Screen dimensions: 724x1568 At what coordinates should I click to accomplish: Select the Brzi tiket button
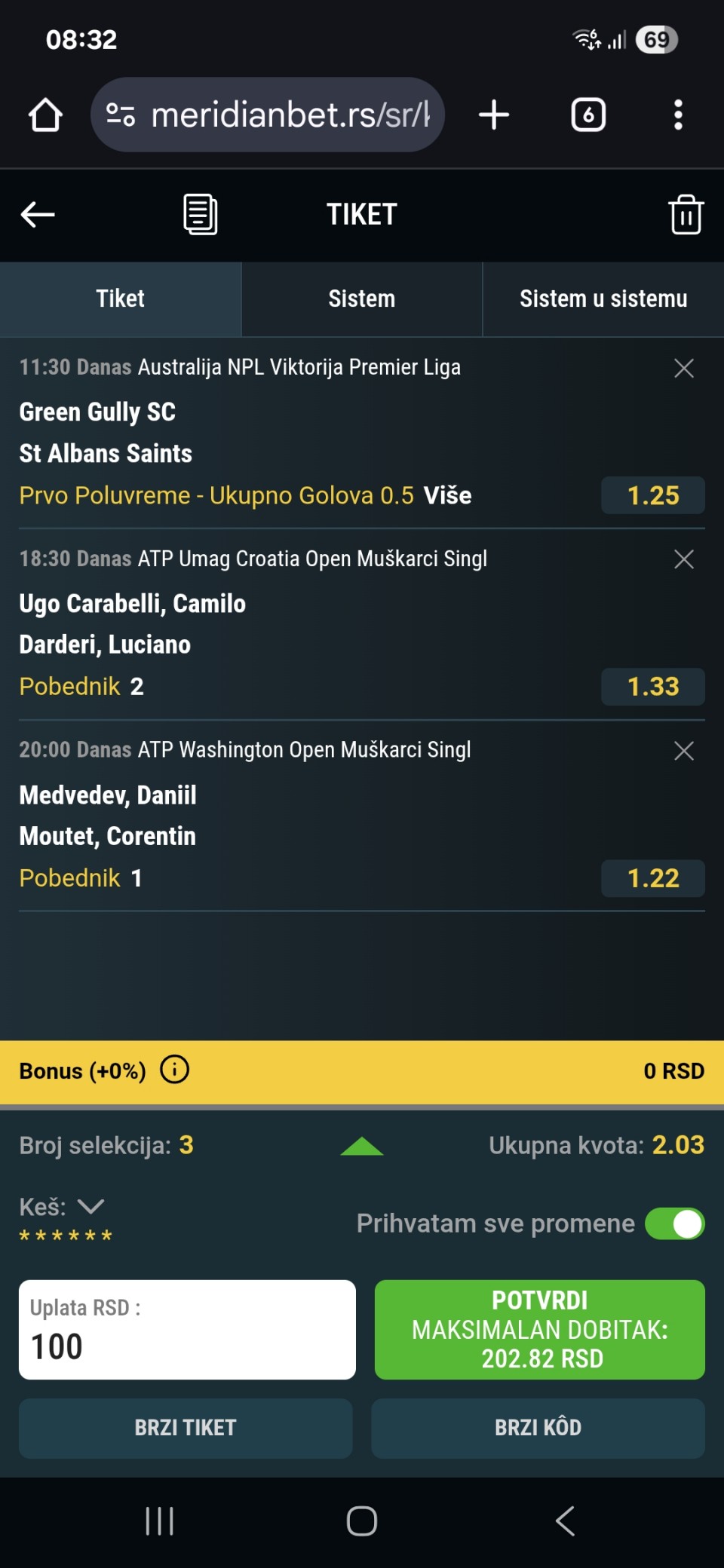tap(186, 1428)
